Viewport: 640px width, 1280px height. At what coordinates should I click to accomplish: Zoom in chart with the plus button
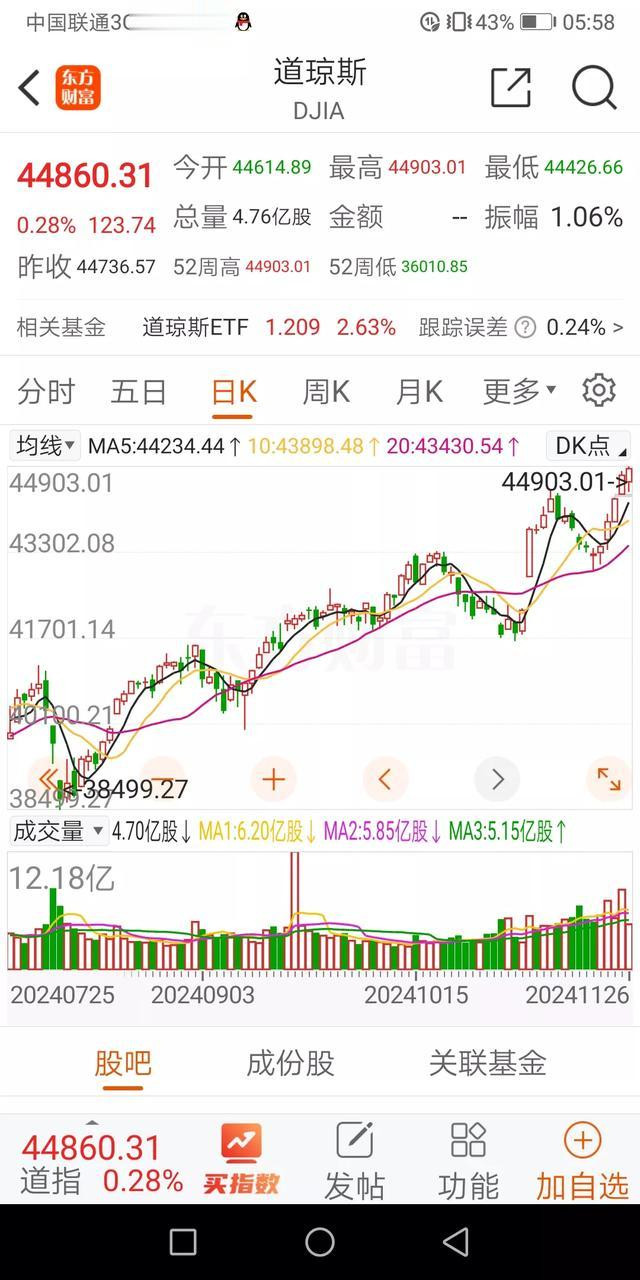273,779
